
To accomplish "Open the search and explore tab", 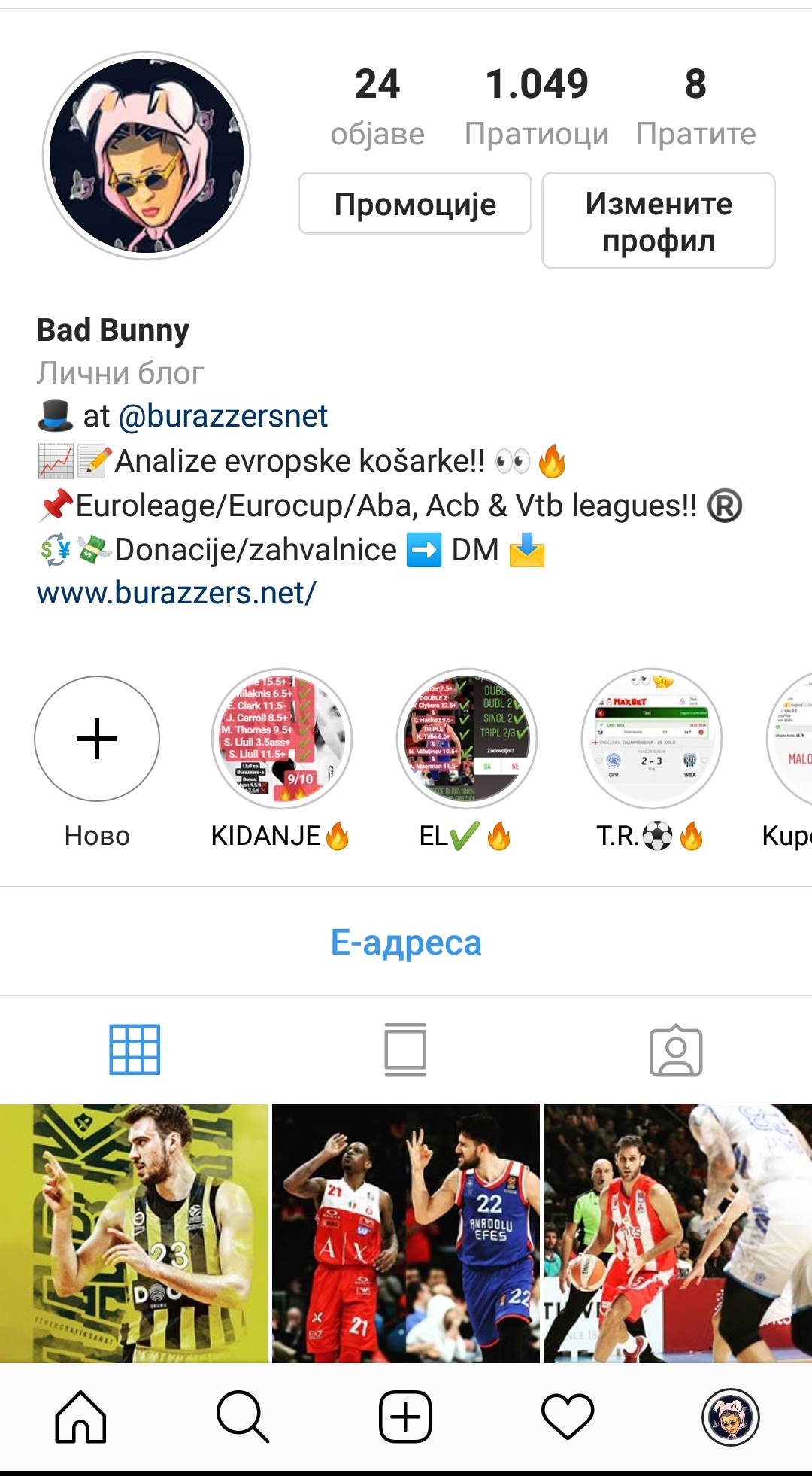I will (243, 1417).
